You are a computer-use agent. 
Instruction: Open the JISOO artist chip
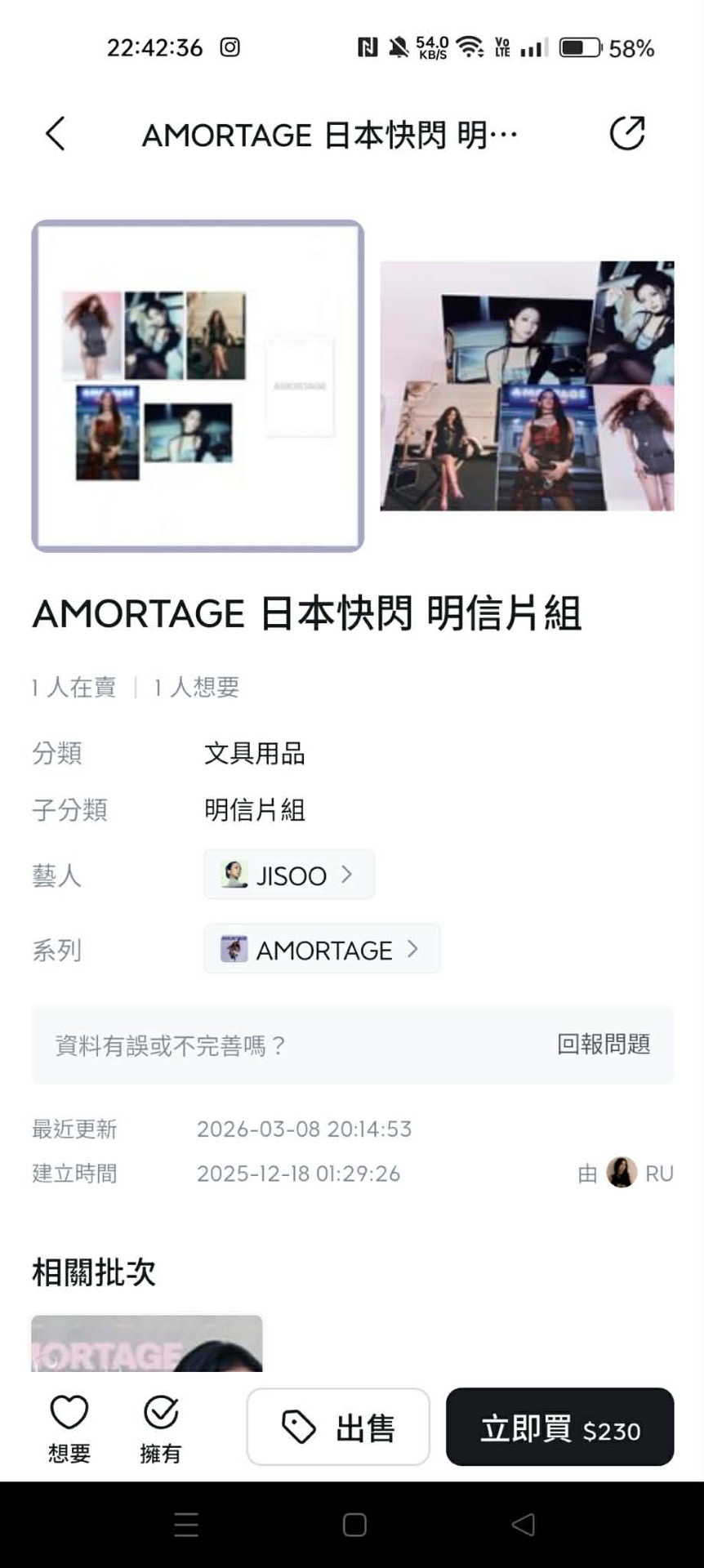pyautogui.click(x=288, y=875)
